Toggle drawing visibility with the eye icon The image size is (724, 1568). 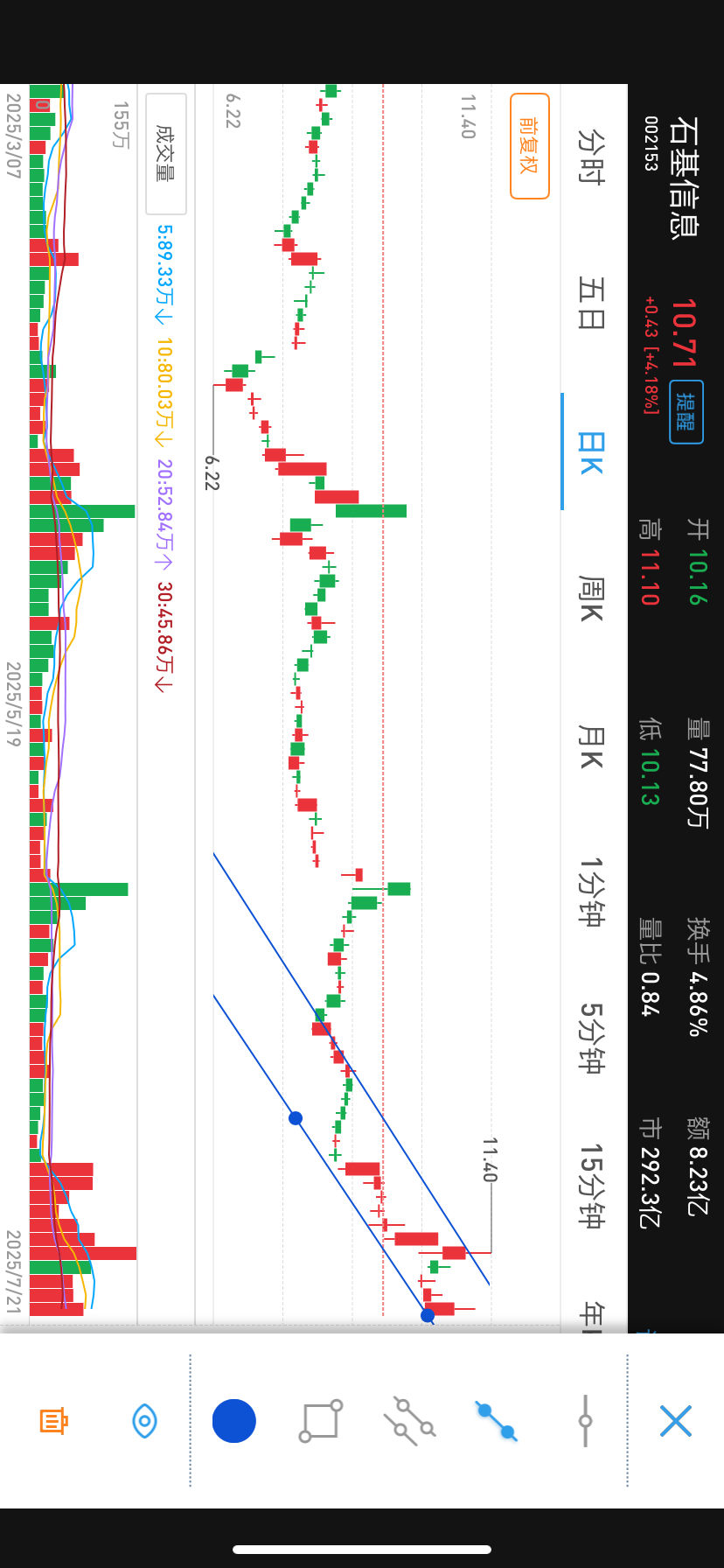tap(144, 1421)
